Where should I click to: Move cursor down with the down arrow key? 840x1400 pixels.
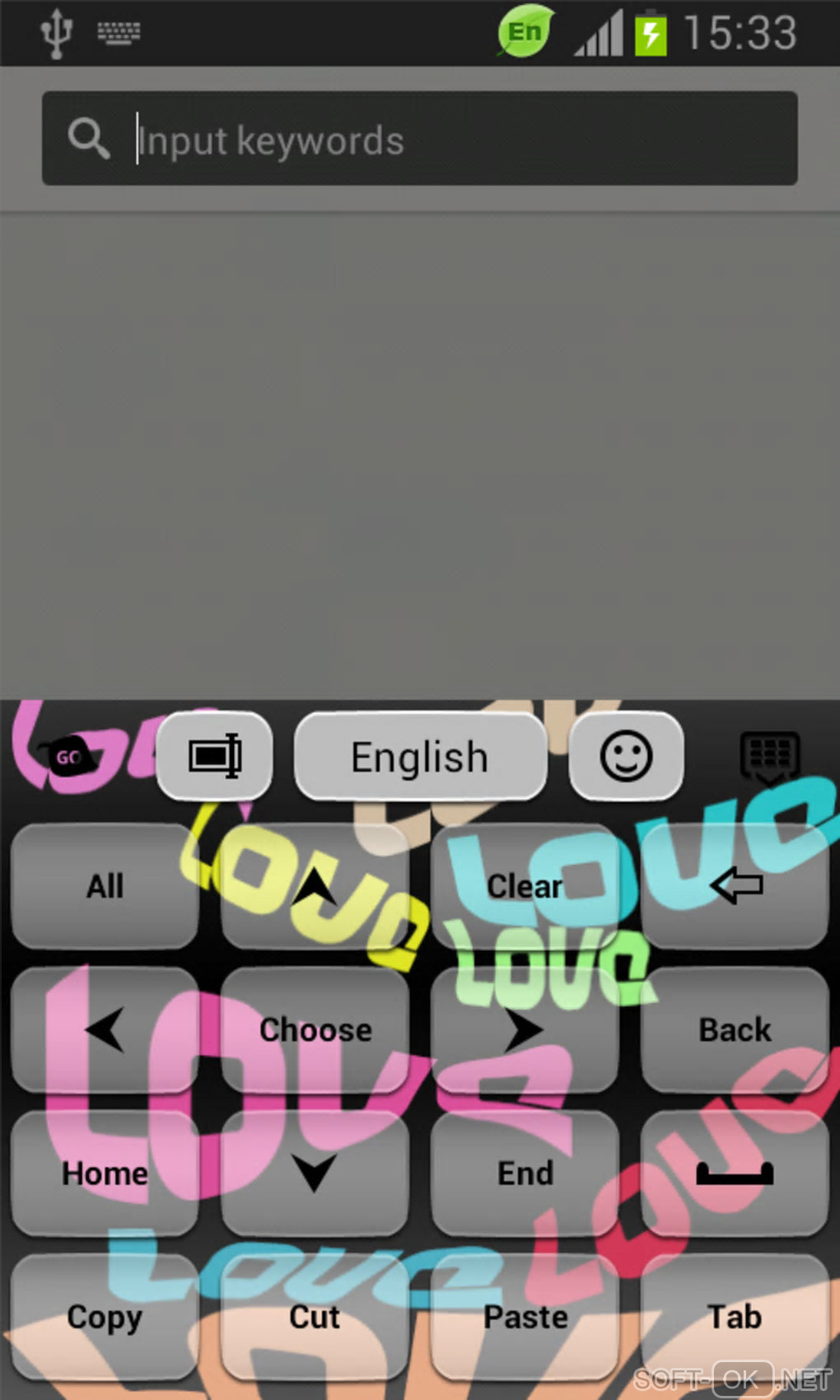pos(315,1173)
